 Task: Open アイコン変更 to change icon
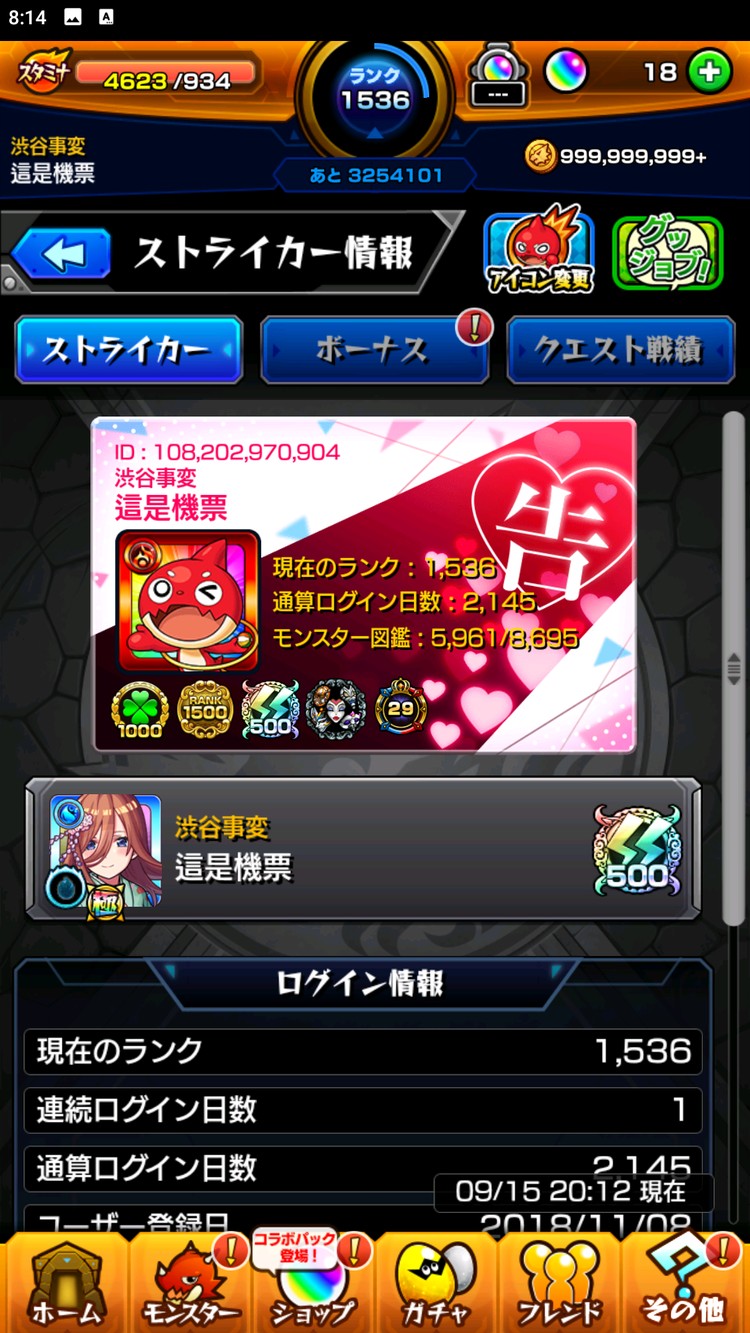pos(539,252)
